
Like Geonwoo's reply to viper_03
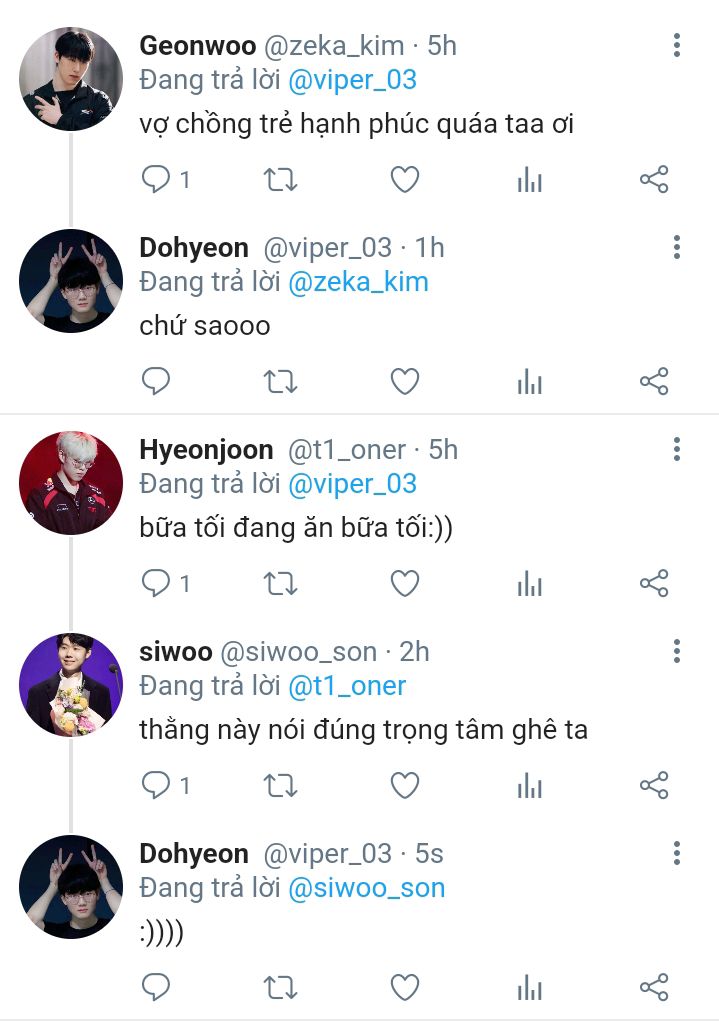click(404, 180)
